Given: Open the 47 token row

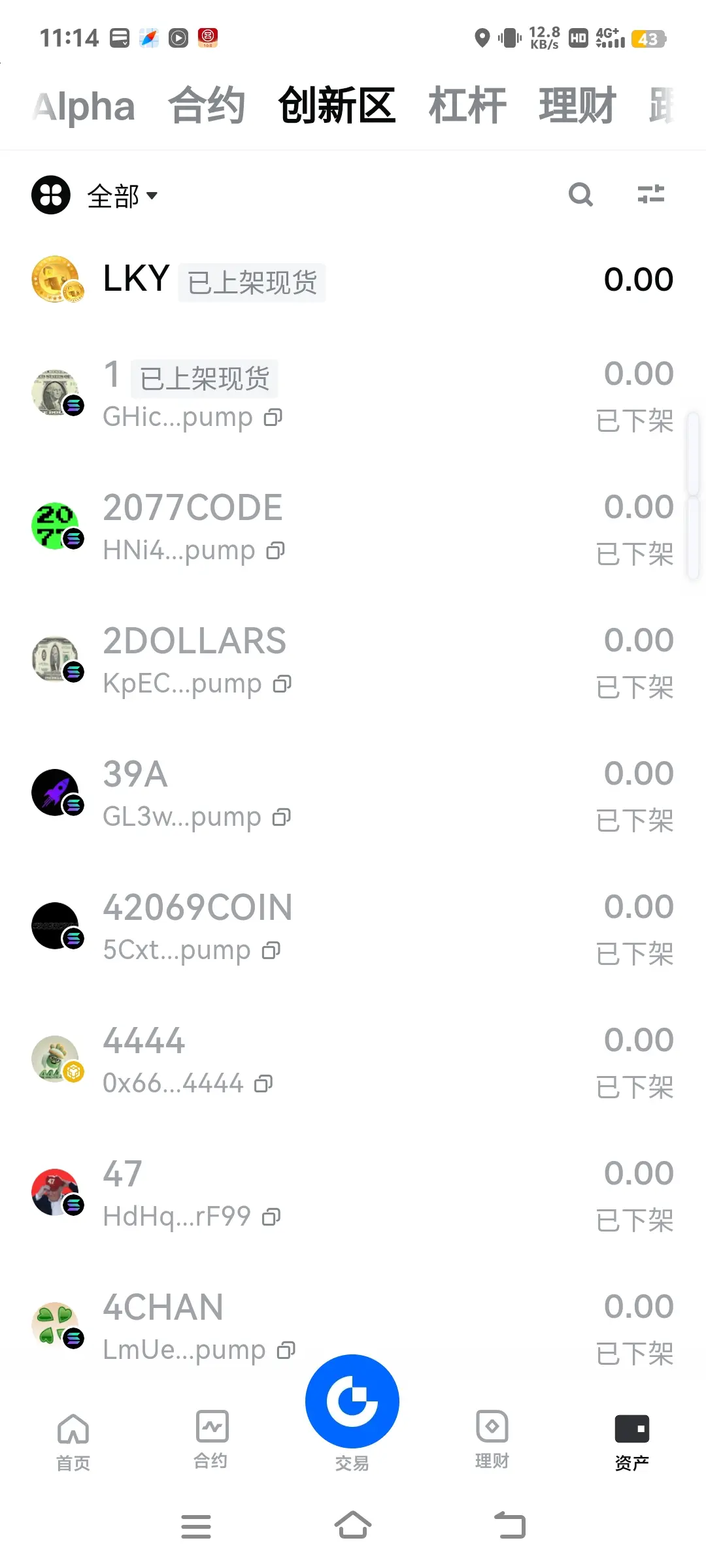Looking at the screenshot, I should (x=353, y=1193).
